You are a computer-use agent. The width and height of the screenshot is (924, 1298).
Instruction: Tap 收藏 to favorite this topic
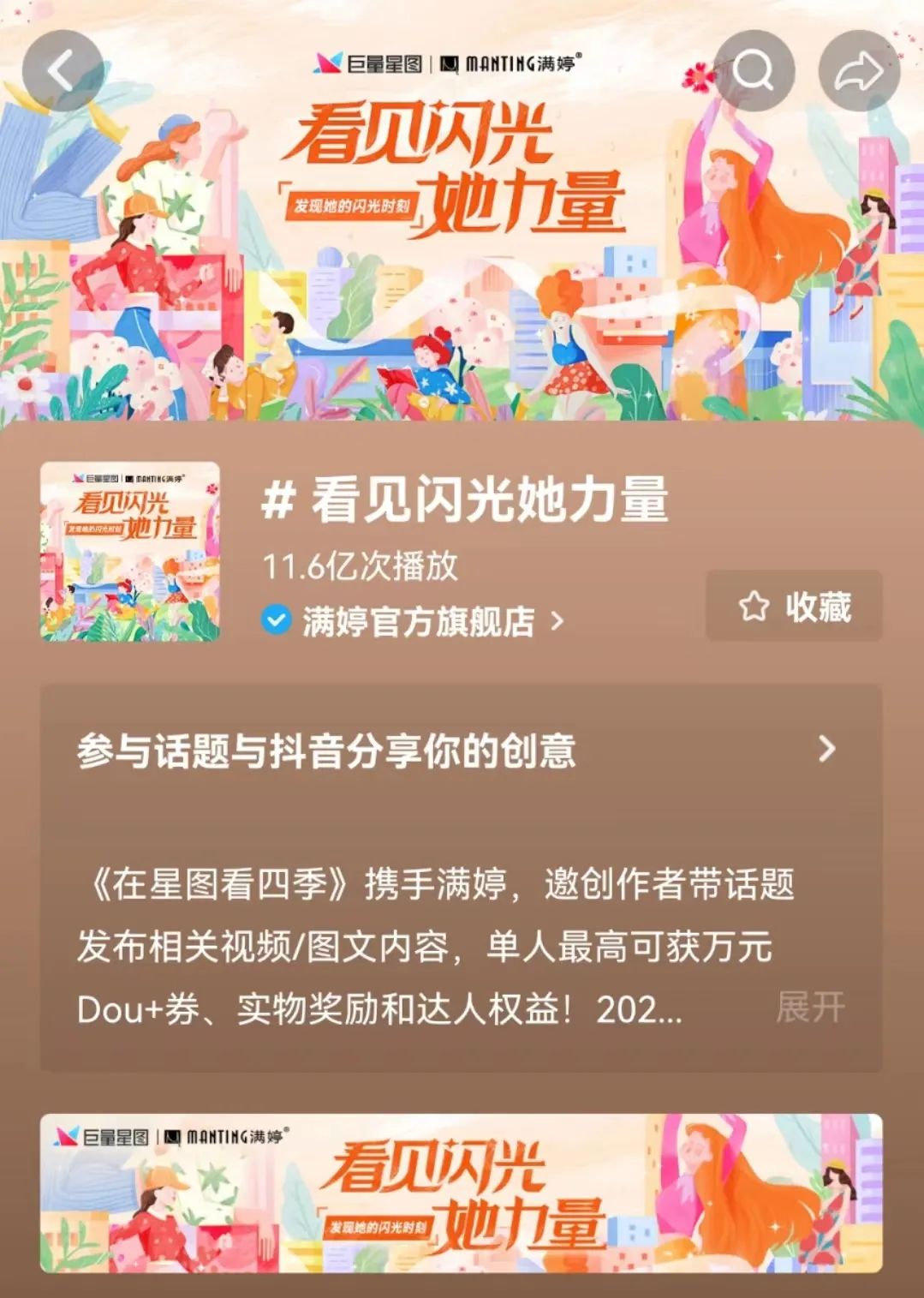pyautogui.click(x=794, y=607)
